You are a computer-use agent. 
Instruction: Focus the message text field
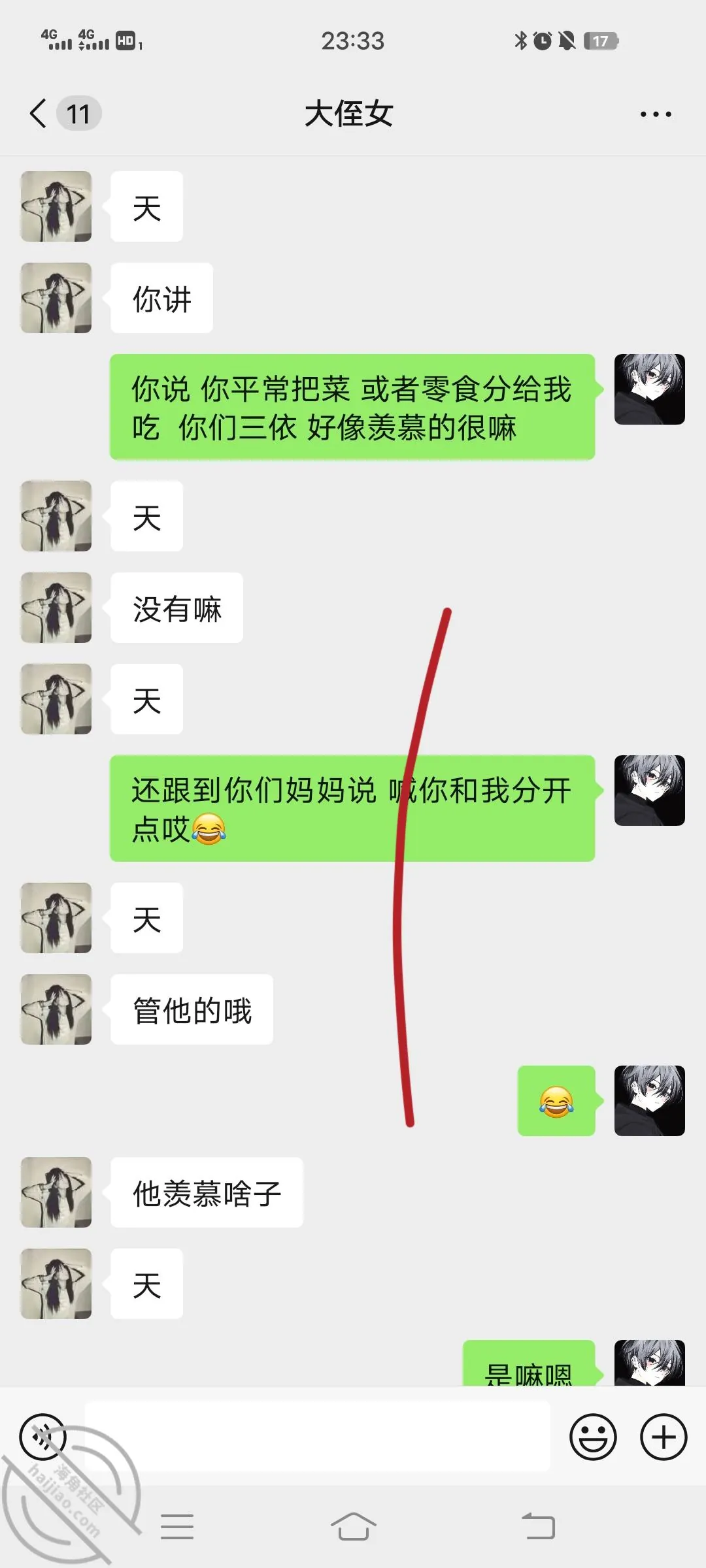(x=318, y=1436)
